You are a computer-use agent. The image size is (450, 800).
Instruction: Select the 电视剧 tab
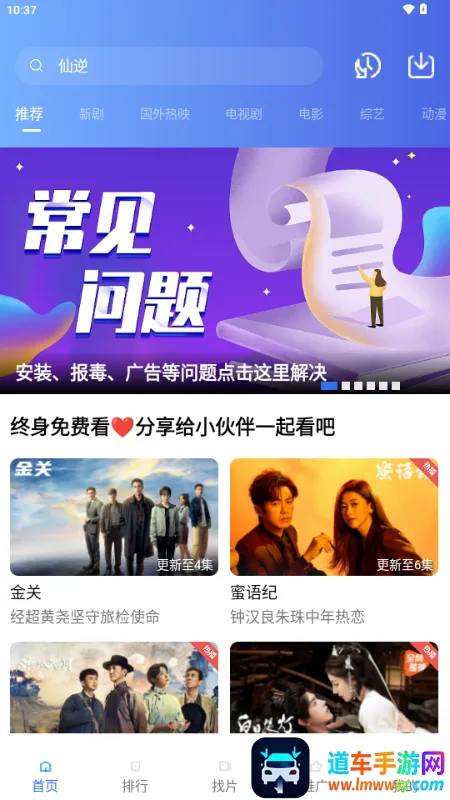click(x=244, y=114)
